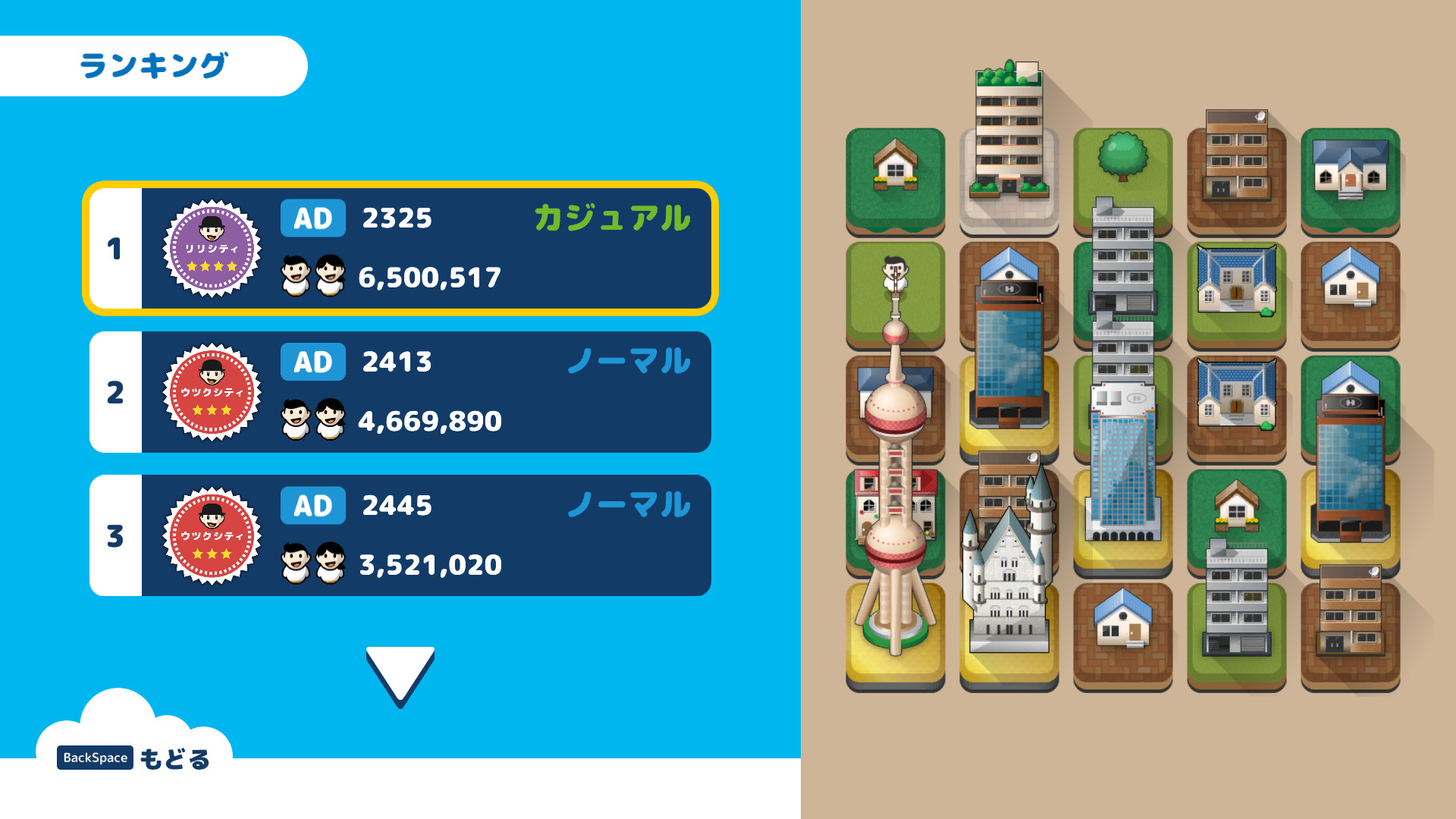This screenshot has height=819, width=1456.
Task: Tap the down arrow to show more rankings
Action: coord(400,673)
